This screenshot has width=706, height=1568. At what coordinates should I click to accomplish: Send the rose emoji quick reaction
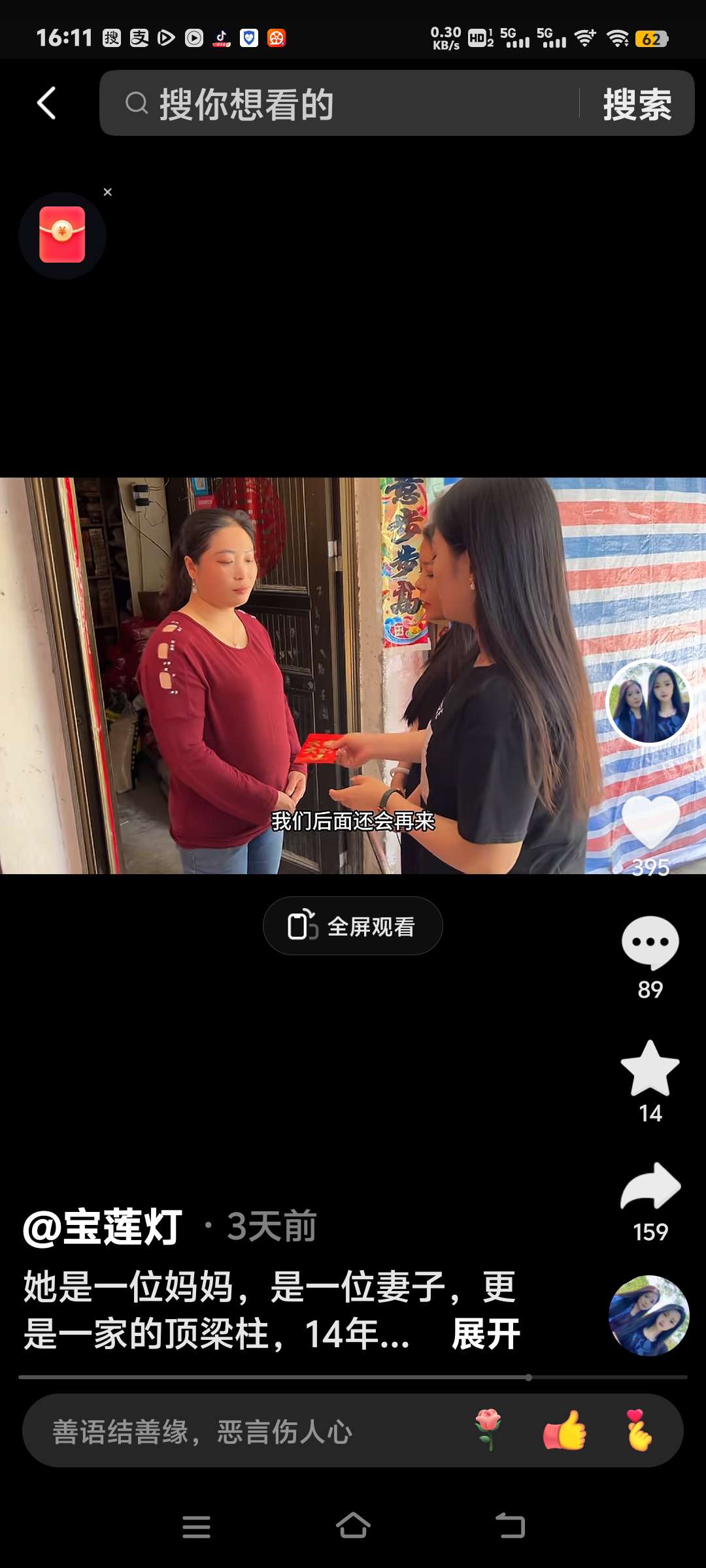(x=488, y=1430)
